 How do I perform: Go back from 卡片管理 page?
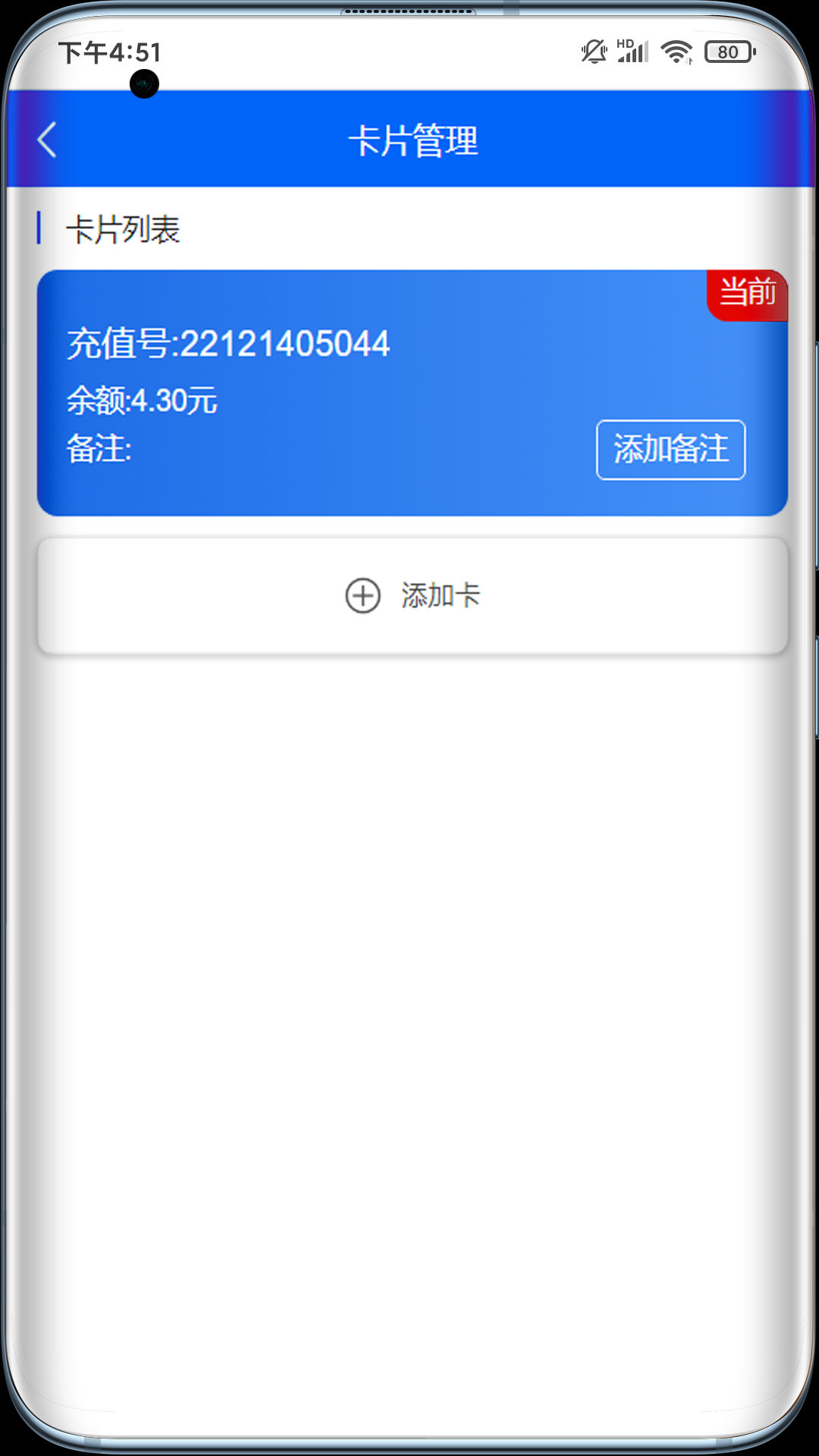click(x=47, y=140)
